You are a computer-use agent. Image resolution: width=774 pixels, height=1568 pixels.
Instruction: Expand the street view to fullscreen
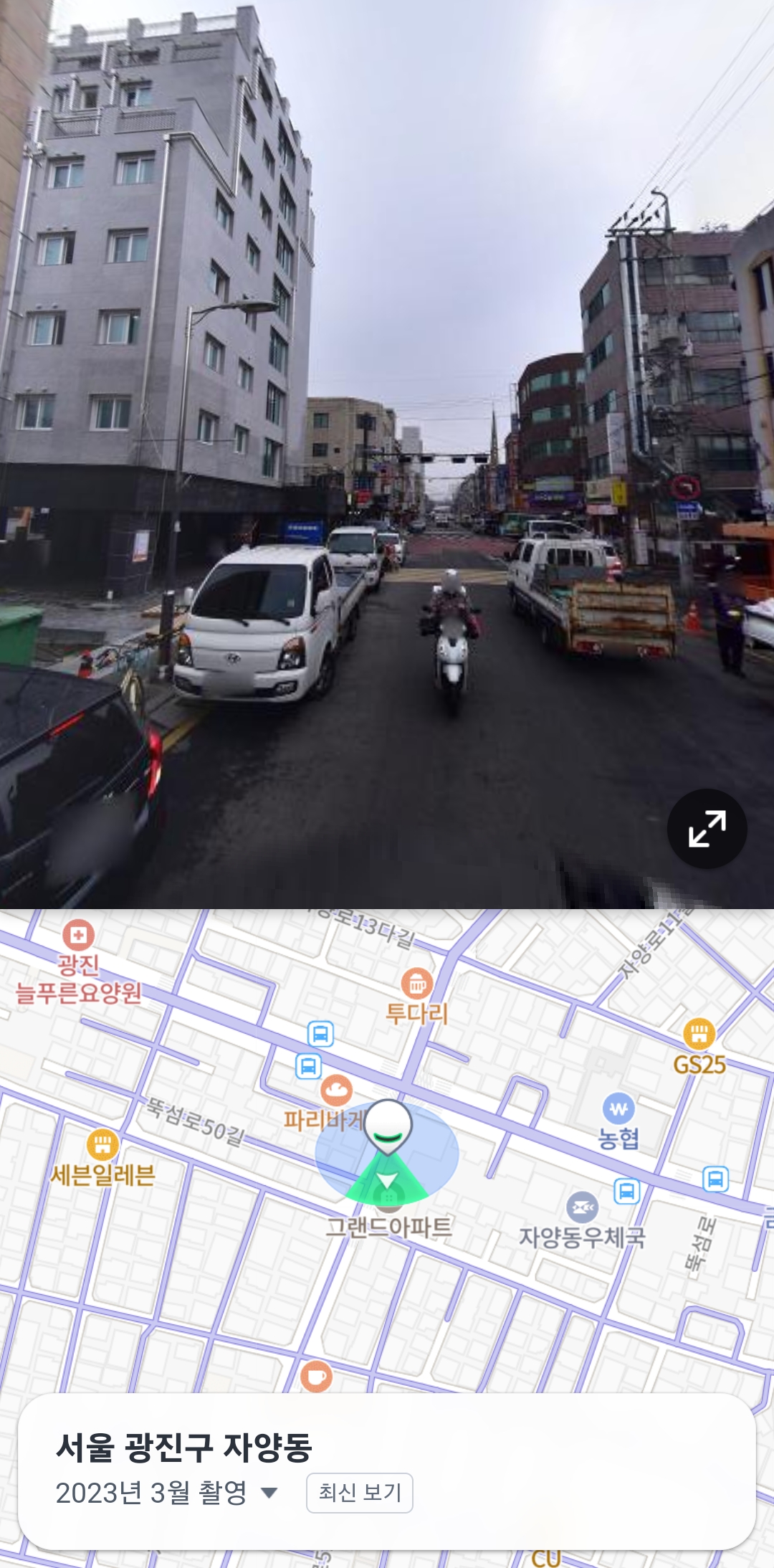click(707, 829)
